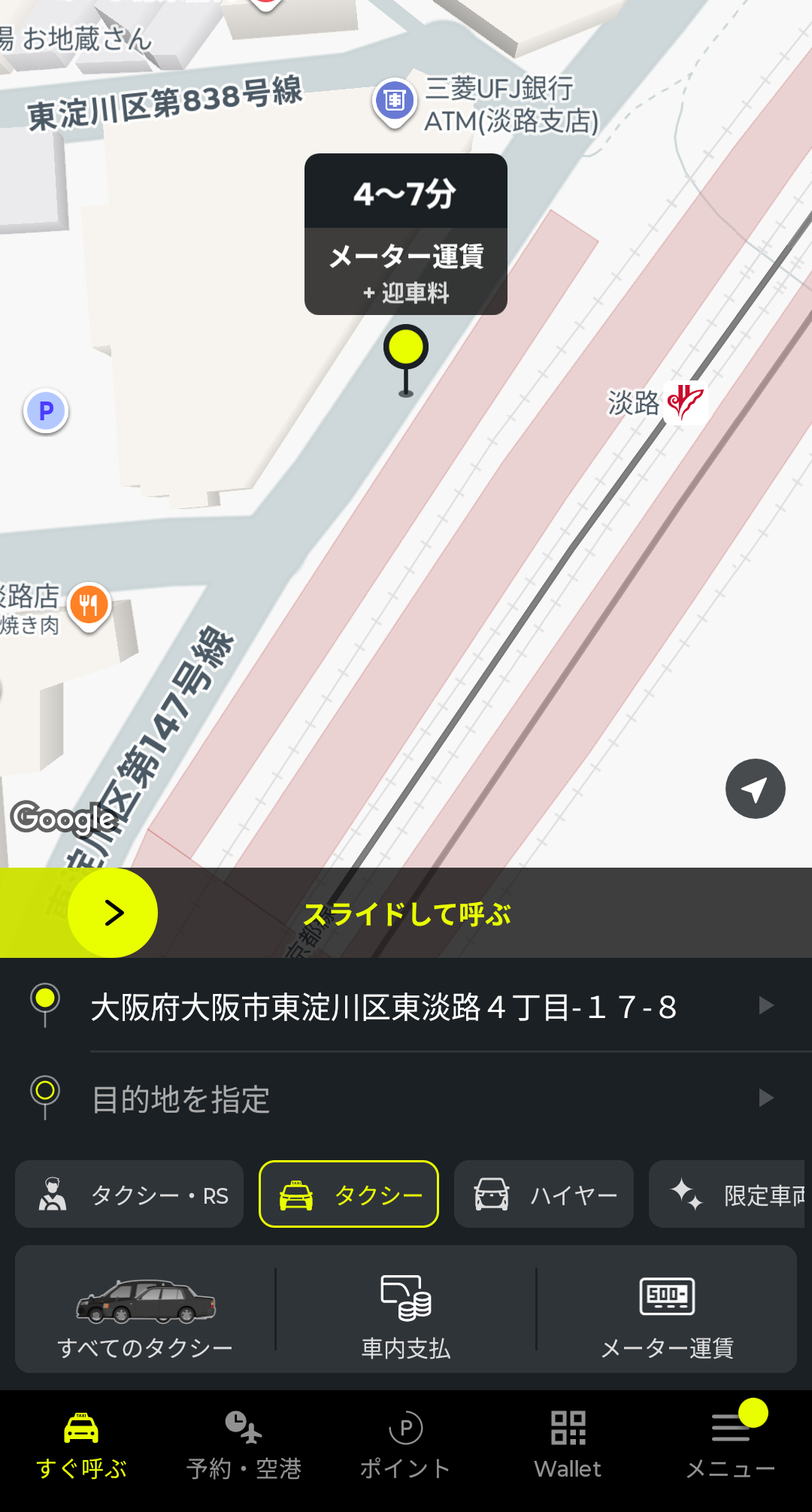The height and width of the screenshot is (1512, 812).
Task: Select the ハイヤー ride type
Action: 544,1195
